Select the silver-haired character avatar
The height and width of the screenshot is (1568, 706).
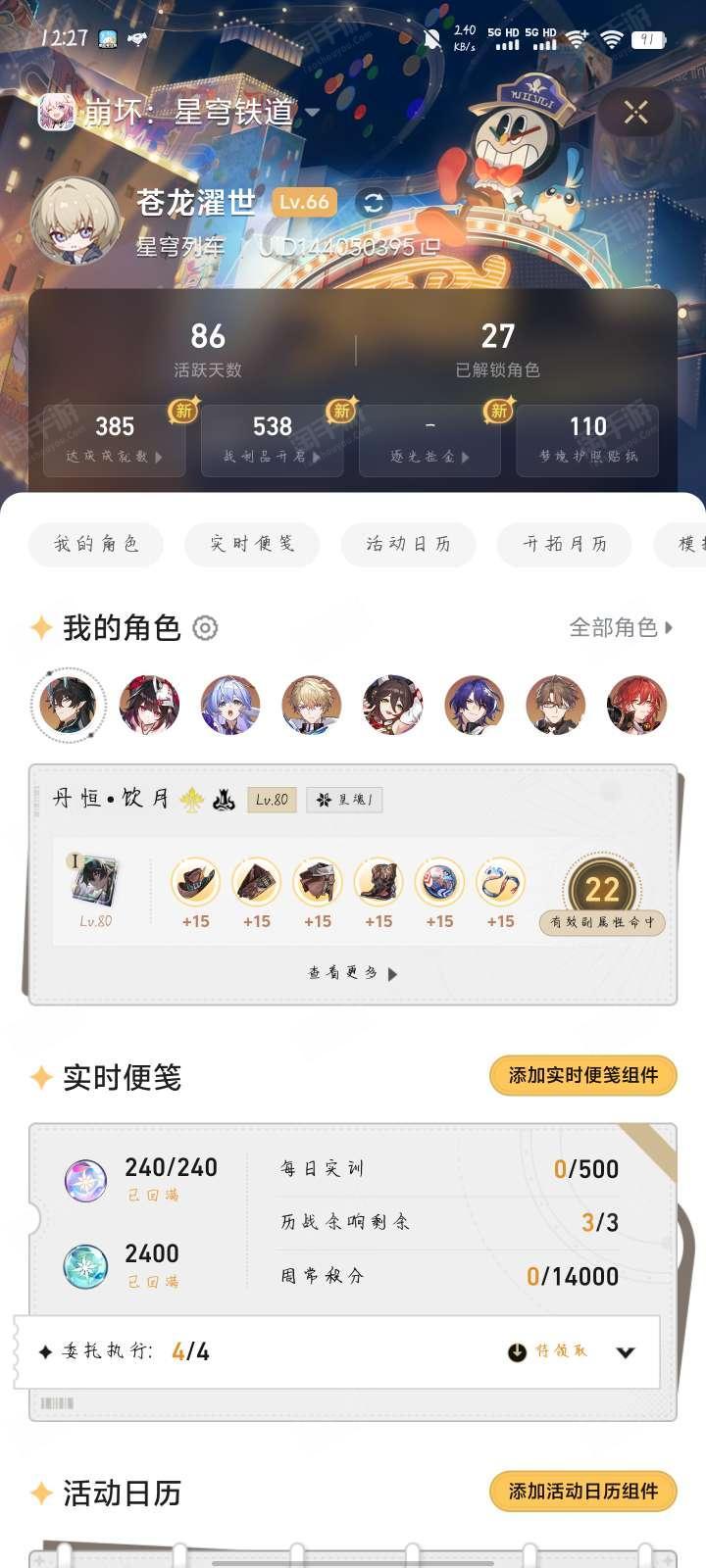coord(230,705)
